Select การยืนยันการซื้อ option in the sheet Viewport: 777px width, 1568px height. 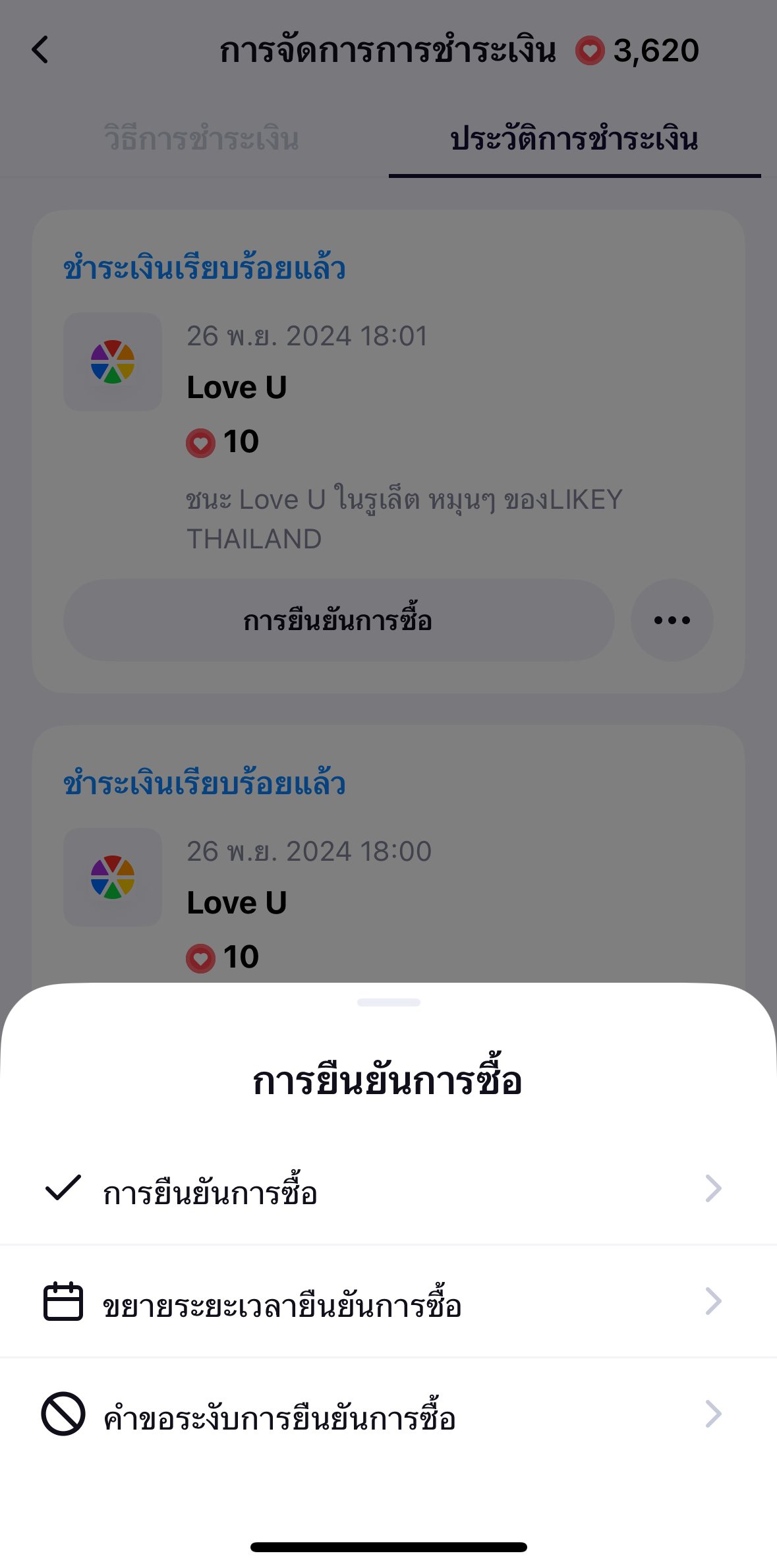coord(388,1190)
